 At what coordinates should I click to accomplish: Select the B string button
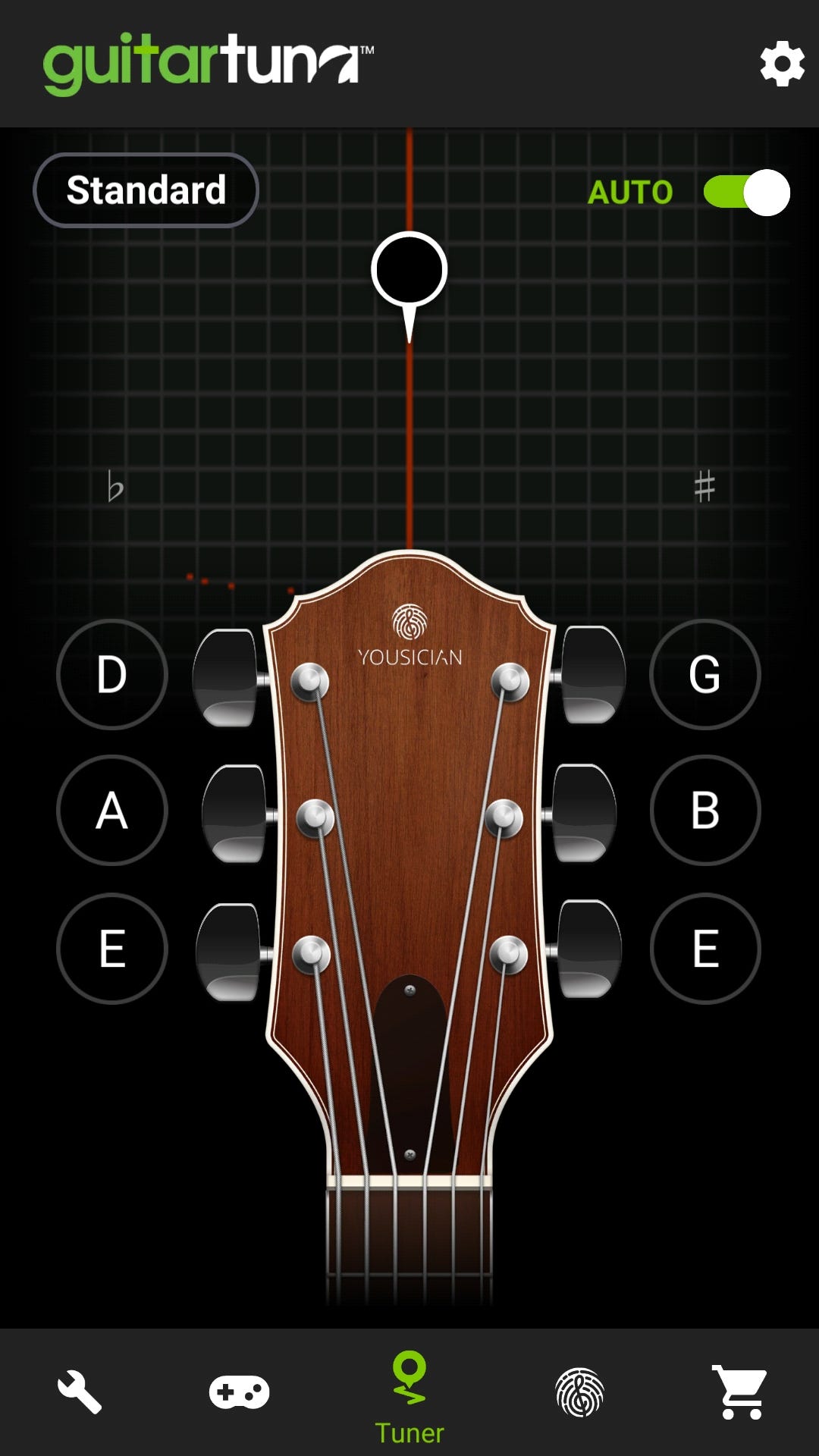click(x=705, y=811)
